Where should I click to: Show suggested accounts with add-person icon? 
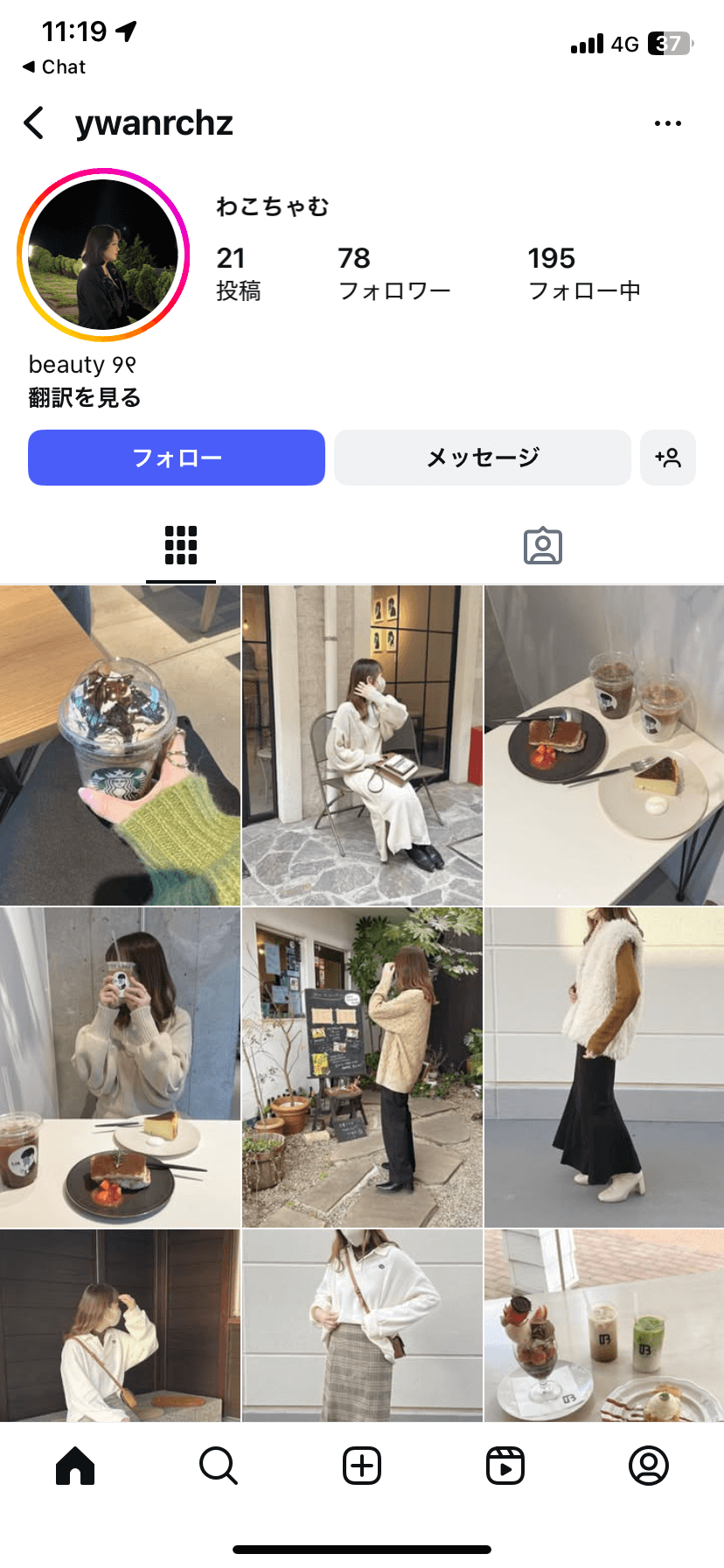[x=668, y=458]
